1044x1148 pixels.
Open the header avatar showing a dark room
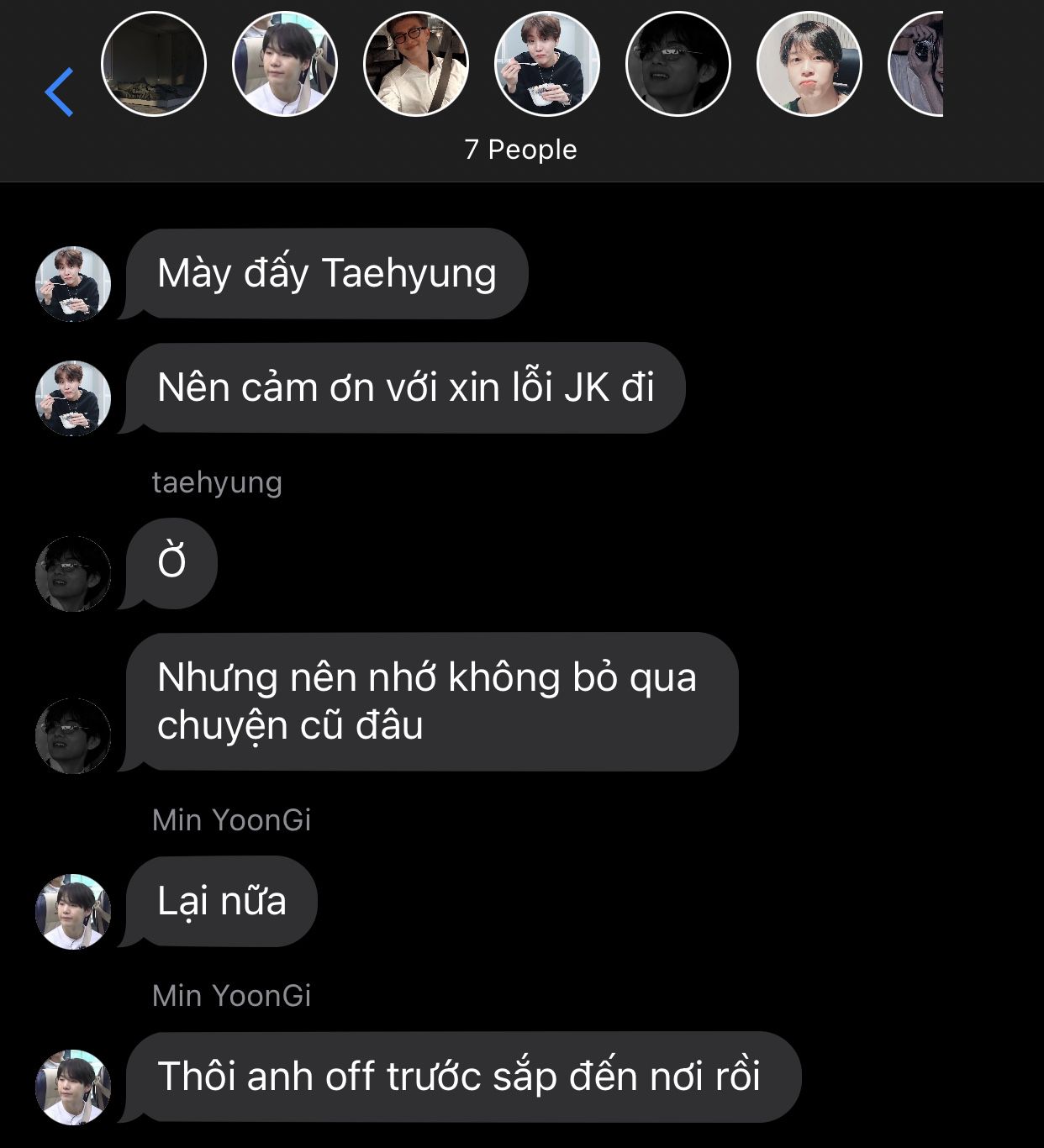[x=154, y=64]
